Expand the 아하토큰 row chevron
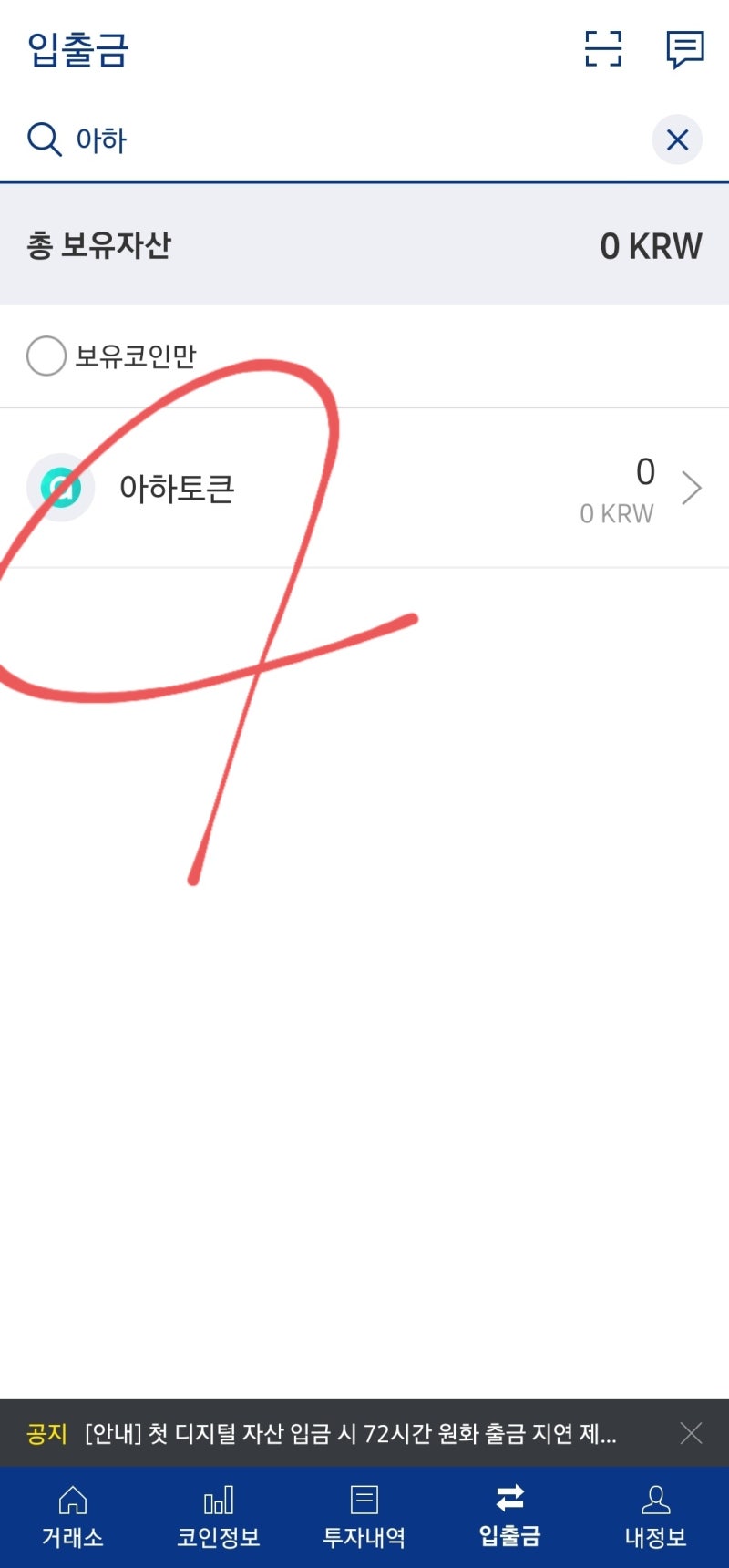 (693, 488)
